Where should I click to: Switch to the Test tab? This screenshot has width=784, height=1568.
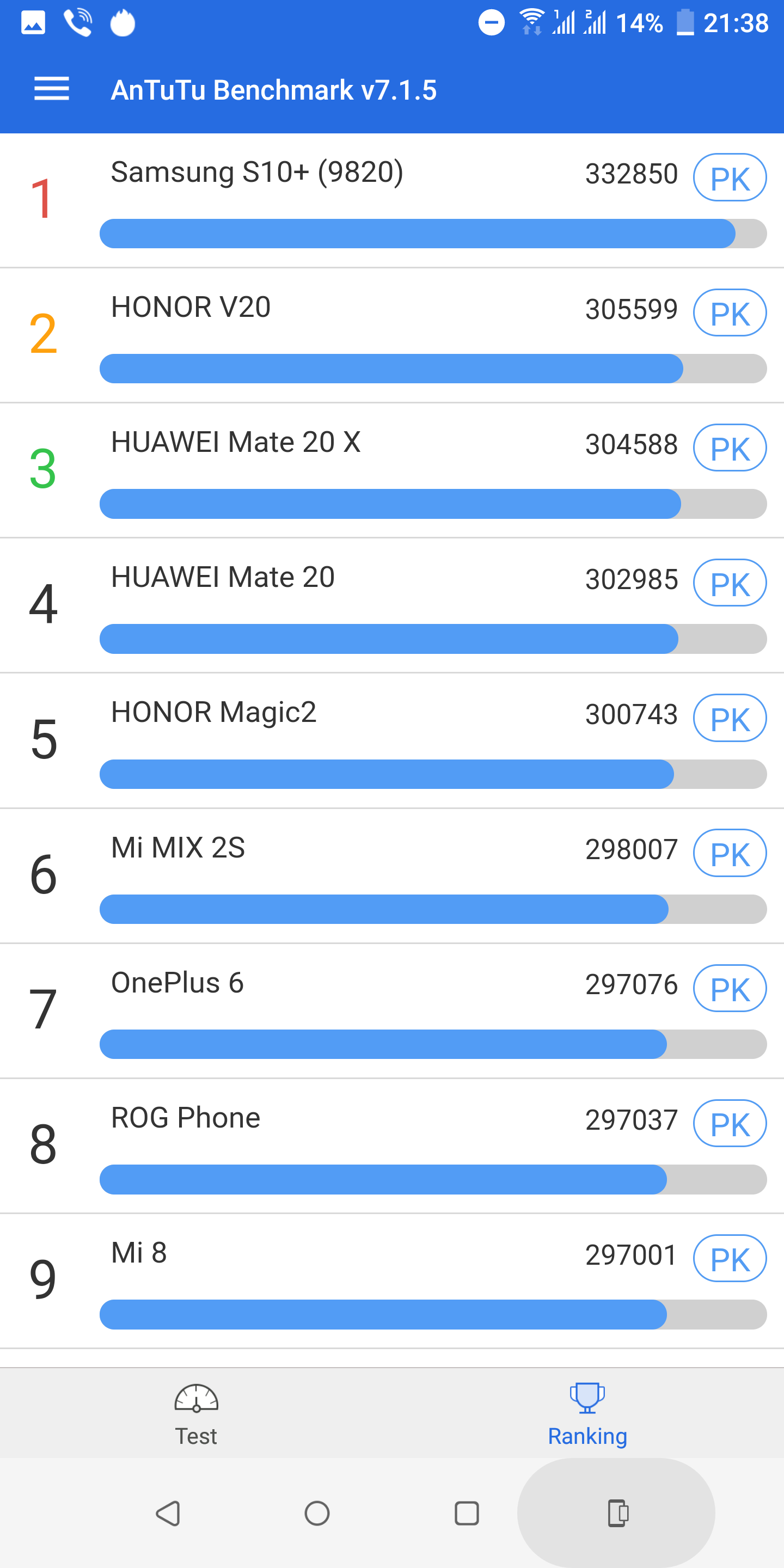tap(196, 1414)
